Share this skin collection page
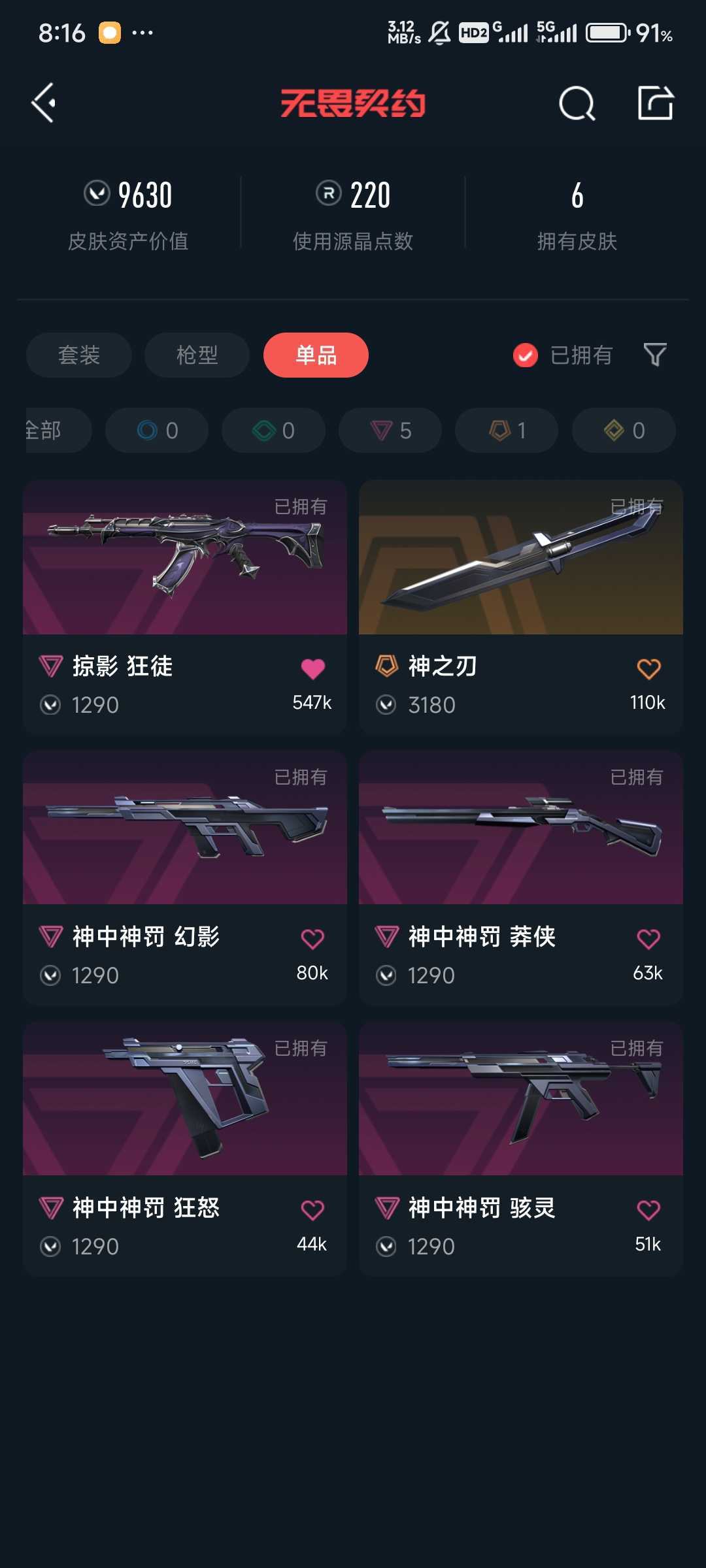This screenshot has width=706, height=1568. point(656,103)
